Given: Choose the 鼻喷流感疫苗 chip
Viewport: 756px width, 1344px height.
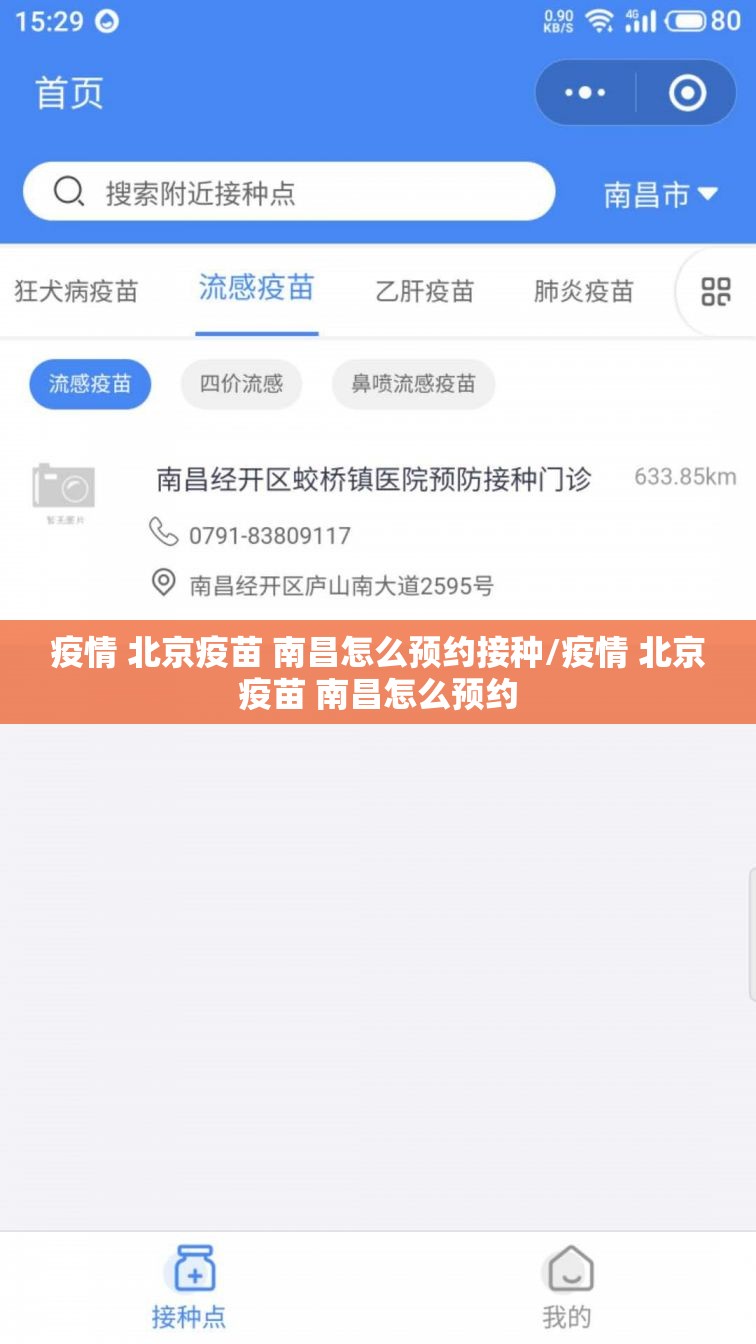Looking at the screenshot, I should coord(413,384).
